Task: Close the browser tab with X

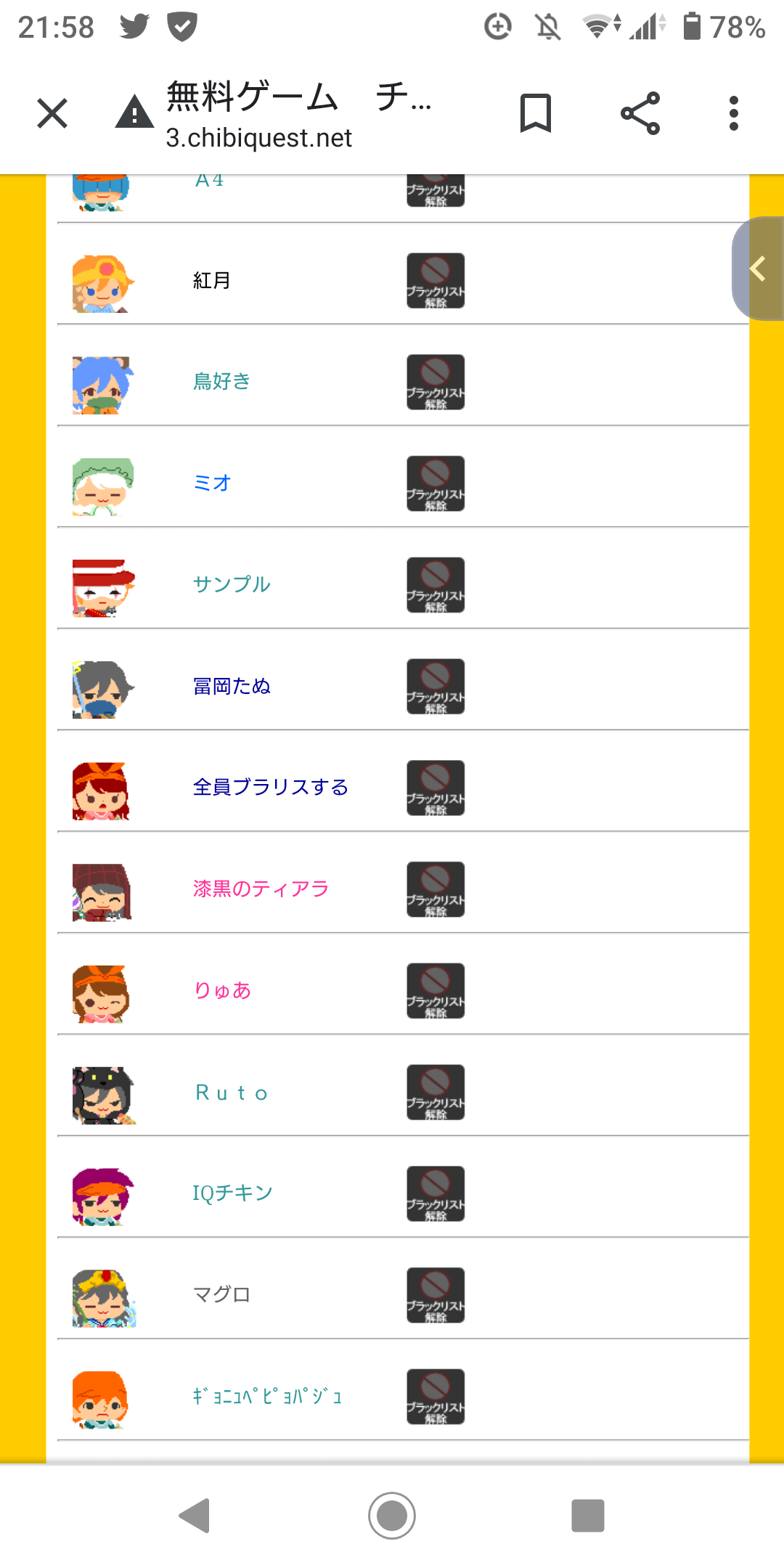Action: tap(52, 114)
